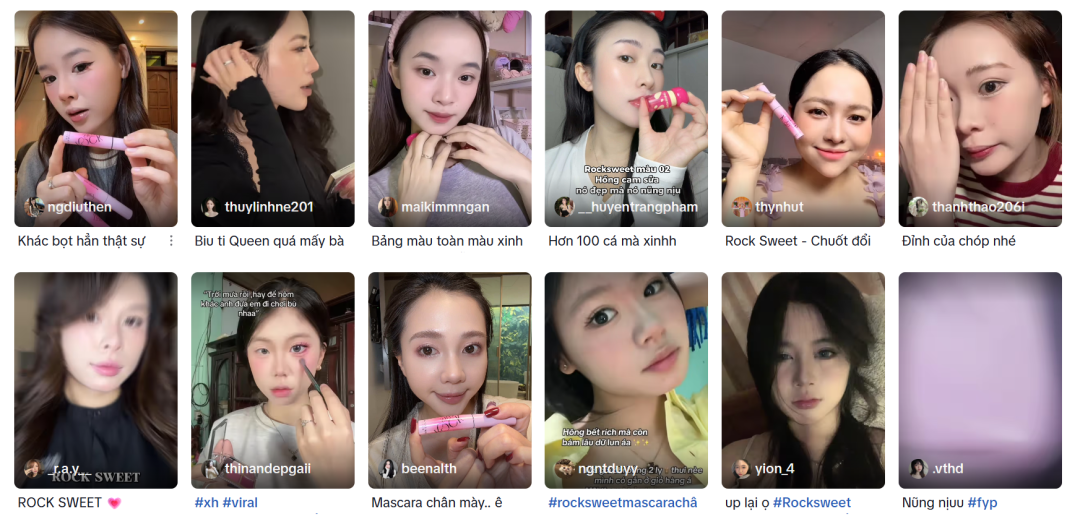The height and width of the screenshot is (519, 1080).
Task: Open beenalth's mascara video
Action: tap(449, 380)
